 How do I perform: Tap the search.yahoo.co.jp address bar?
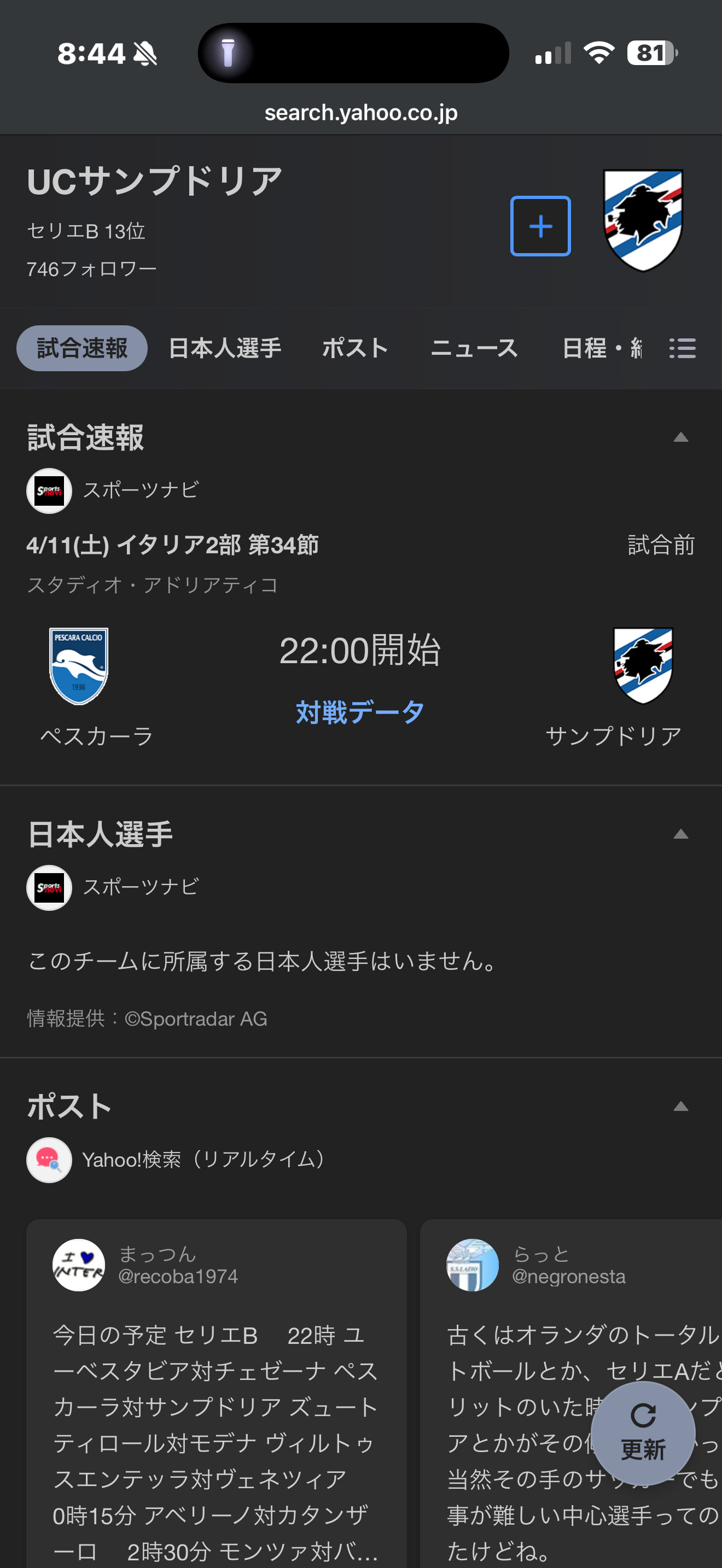[360, 113]
